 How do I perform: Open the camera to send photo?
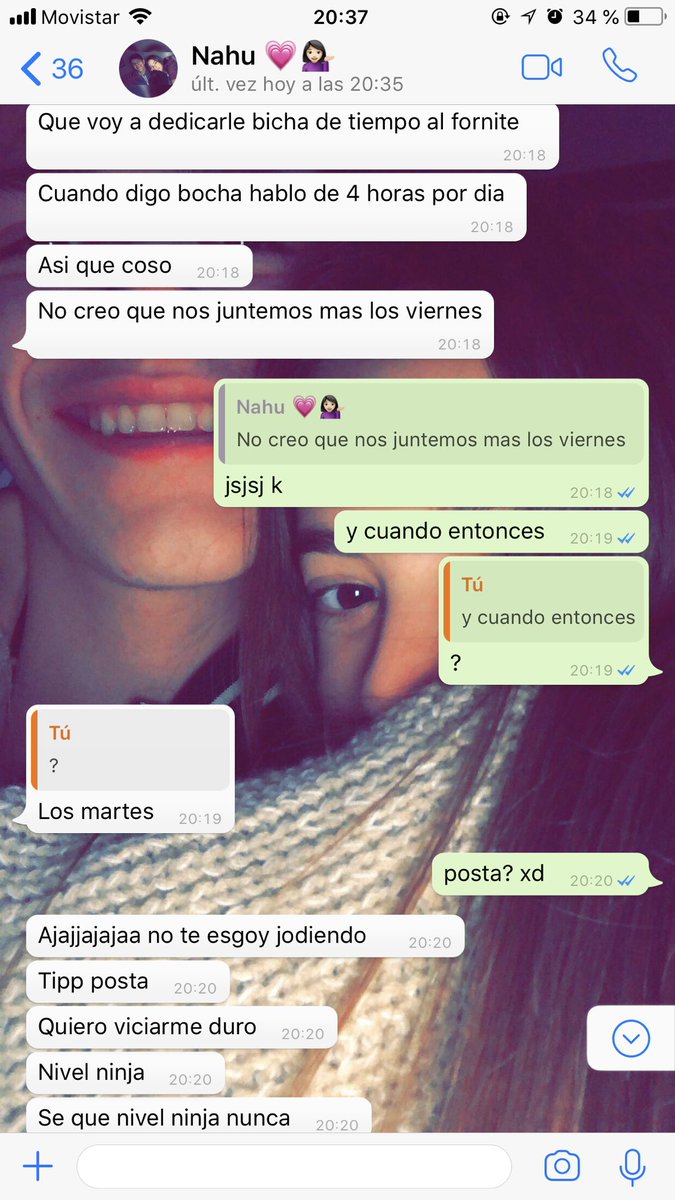[x=562, y=1166]
